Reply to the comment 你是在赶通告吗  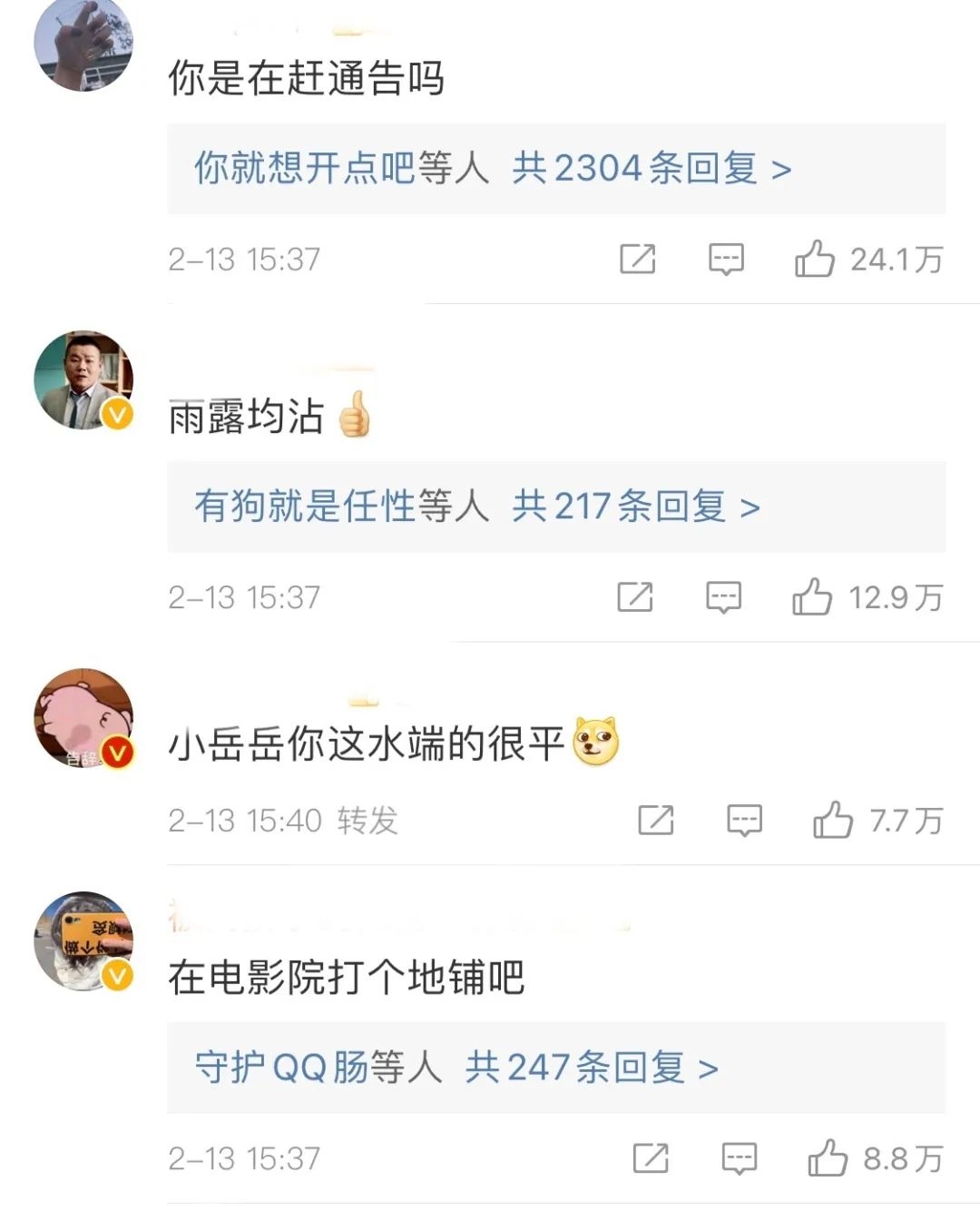[726, 260]
